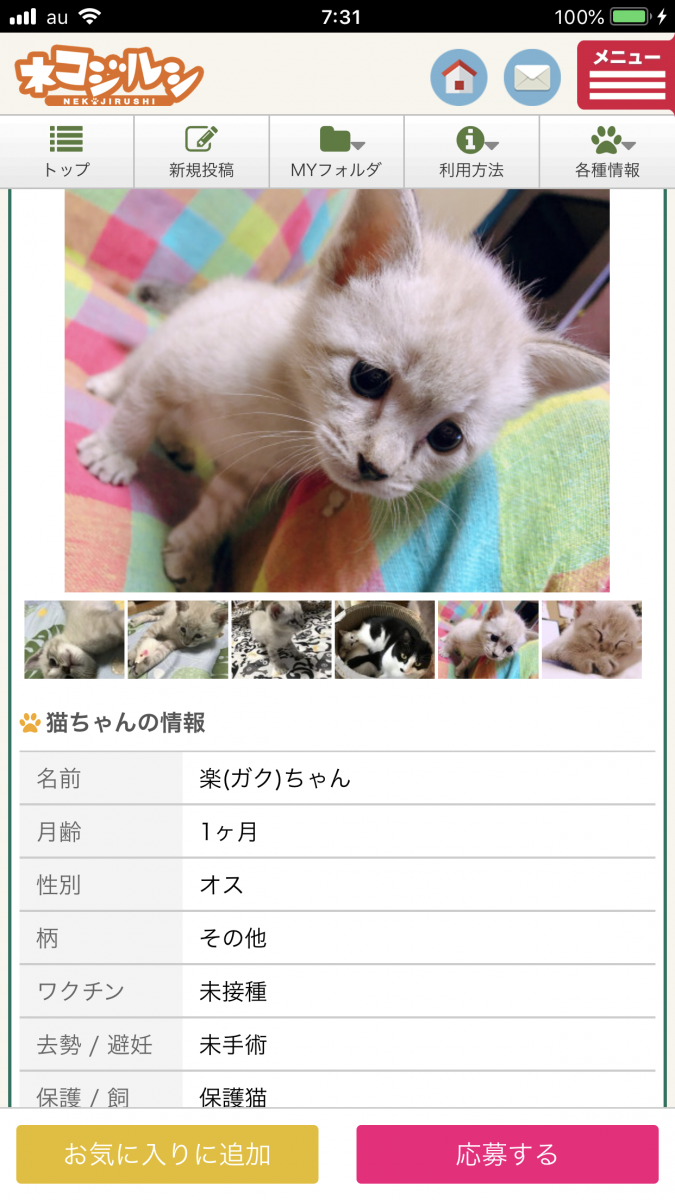Open the mail envelope icon
The image size is (675, 1200).
click(x=532, y=77)
